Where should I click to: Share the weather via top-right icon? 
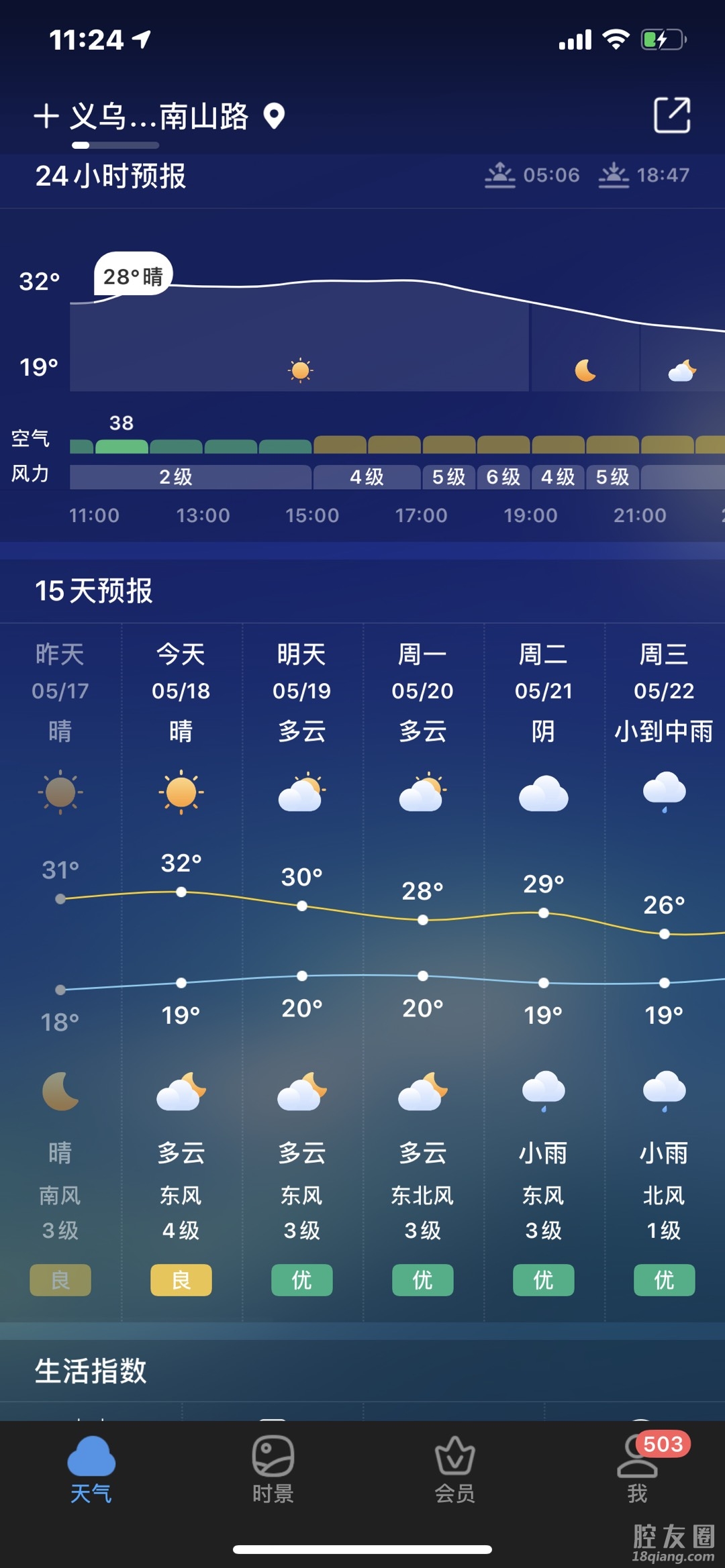point(672,115)
